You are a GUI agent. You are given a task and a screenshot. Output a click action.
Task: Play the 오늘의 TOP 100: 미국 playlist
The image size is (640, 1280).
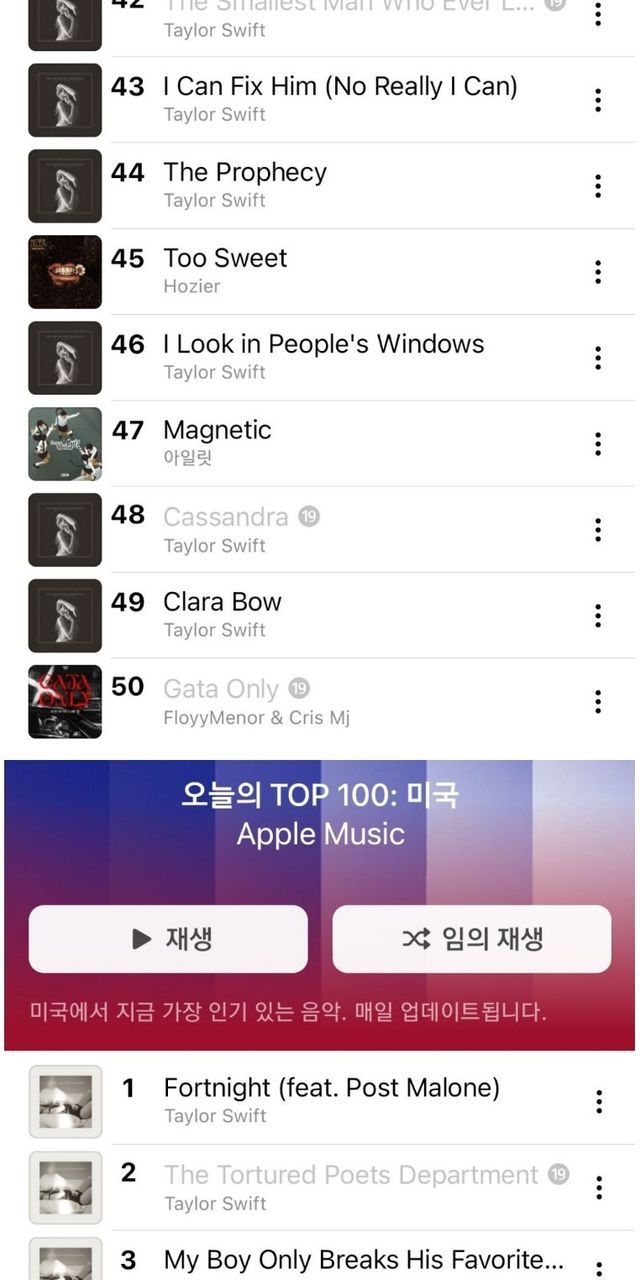(x=168, y=939)
